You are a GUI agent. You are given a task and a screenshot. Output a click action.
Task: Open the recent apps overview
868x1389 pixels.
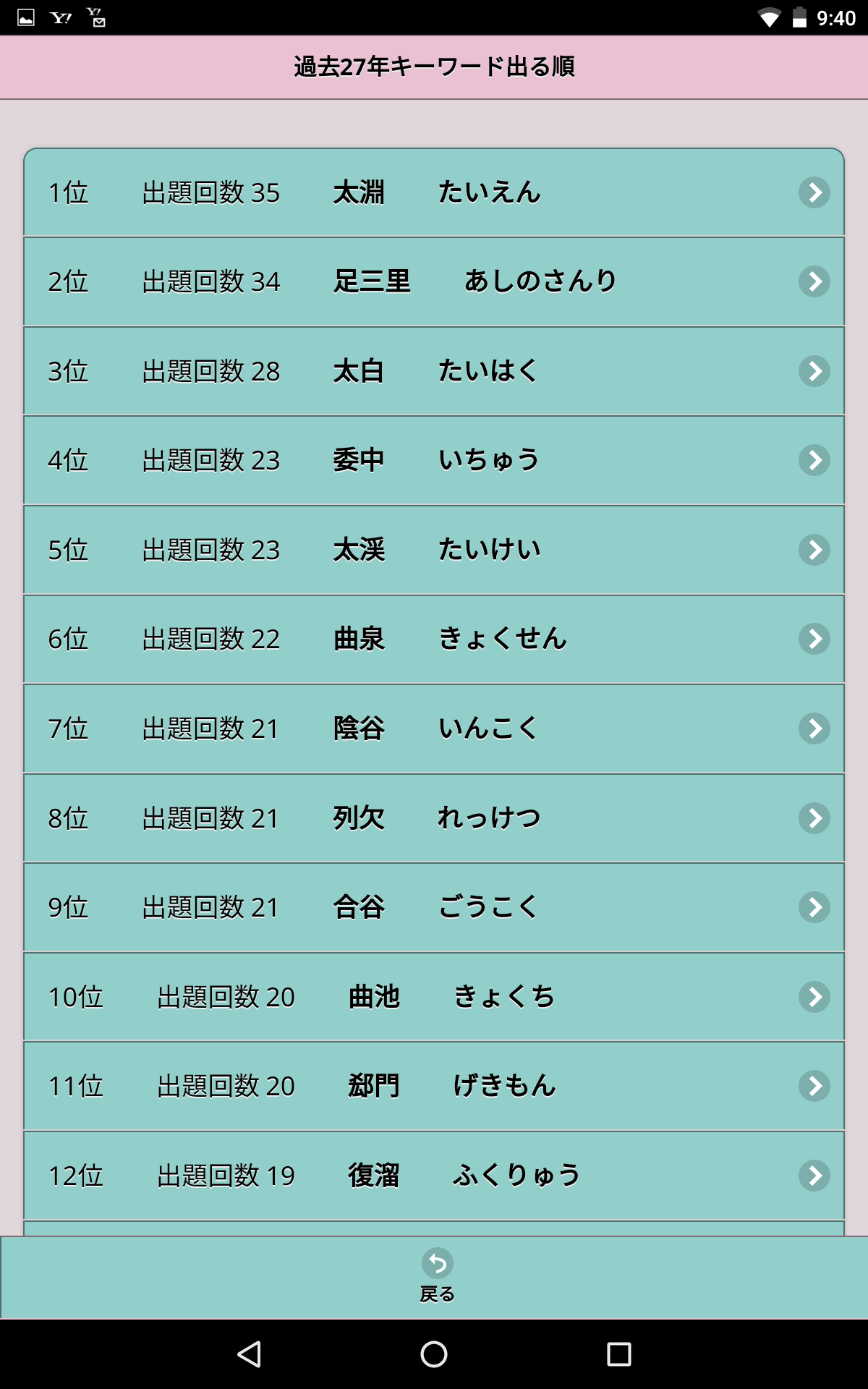[x=618, y=1354]
